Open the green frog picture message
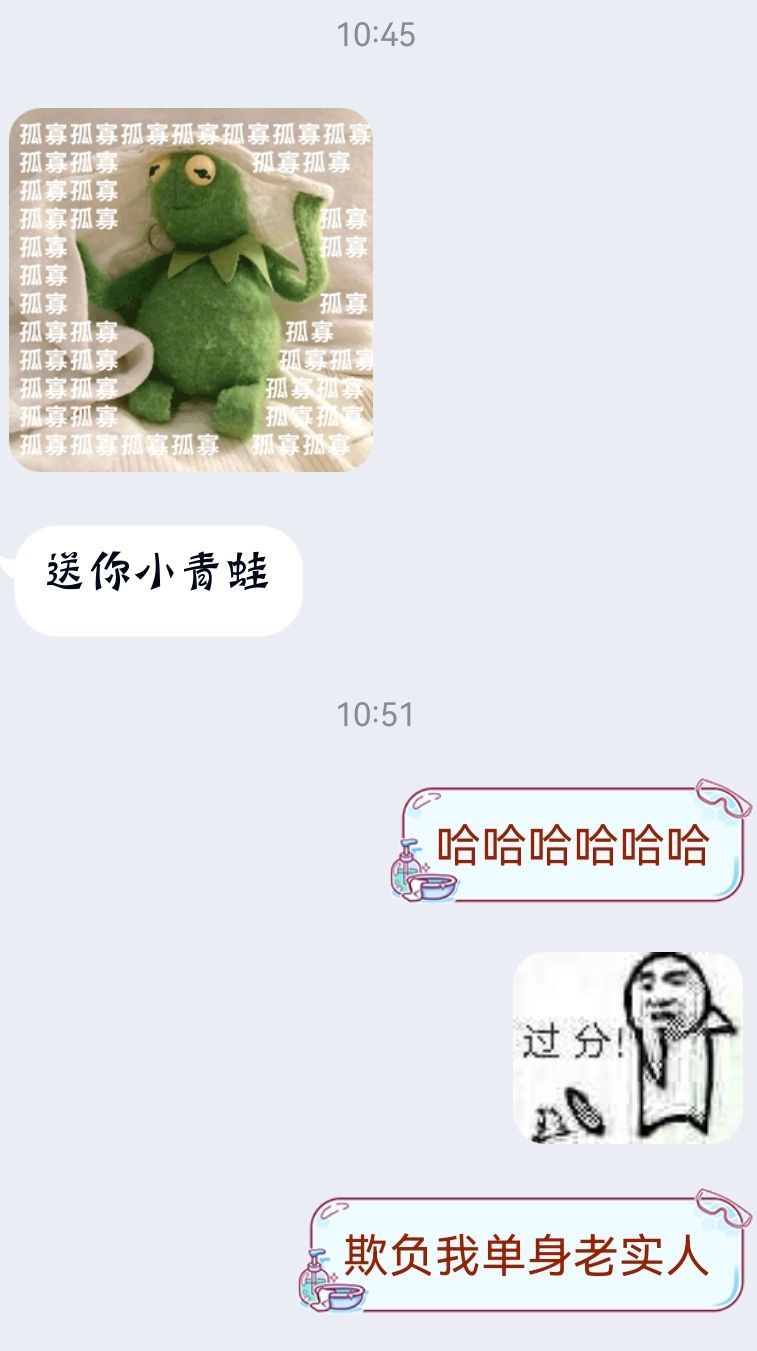Image resolution: width=757 pixels, height=1351 pixels. point(190,289)
